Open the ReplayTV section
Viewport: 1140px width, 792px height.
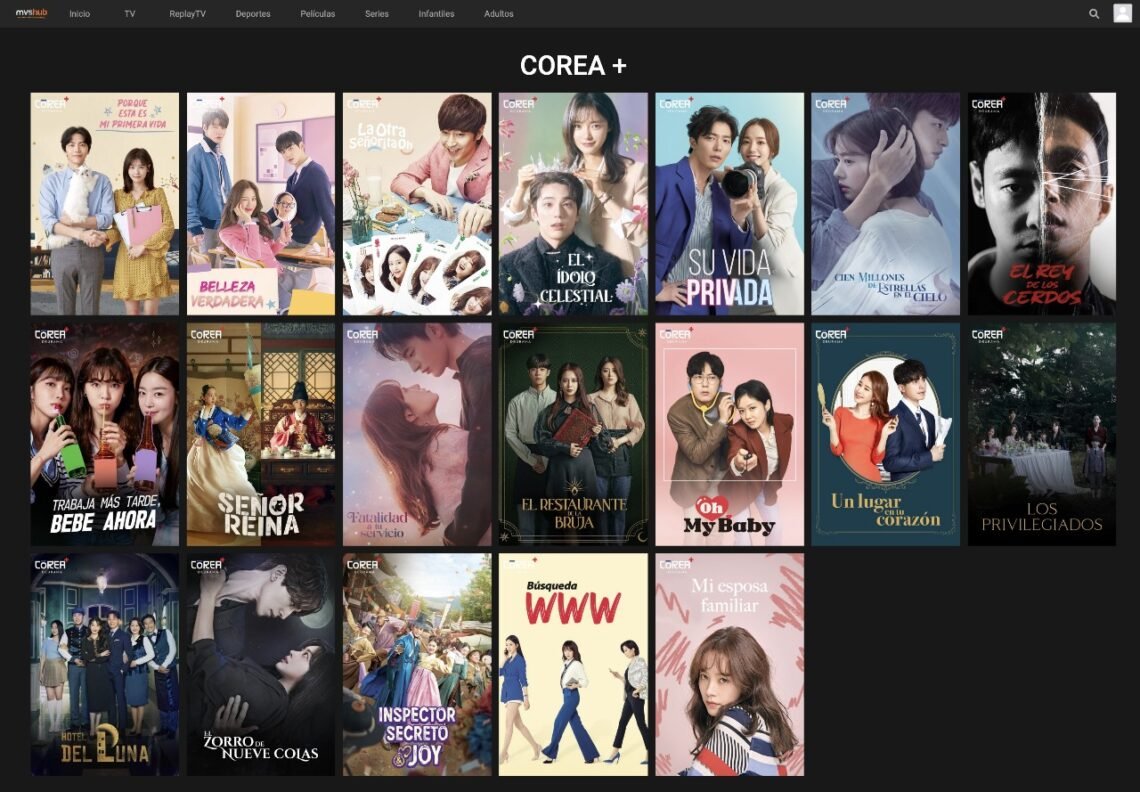click(187, 14)
